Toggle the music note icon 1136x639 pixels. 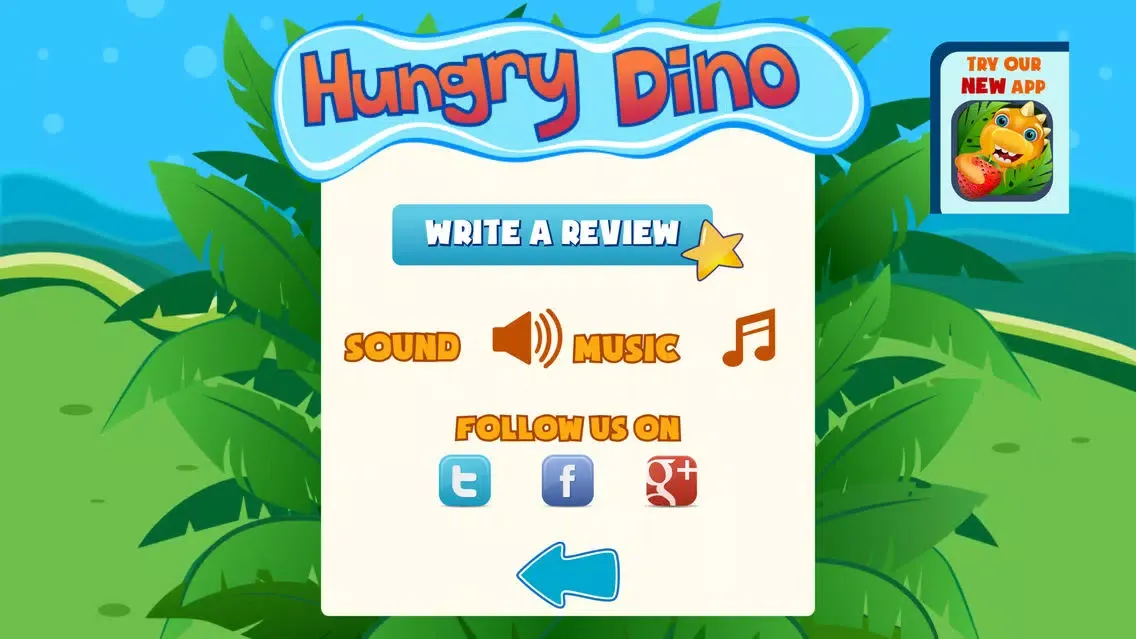[x=749, y=338]
